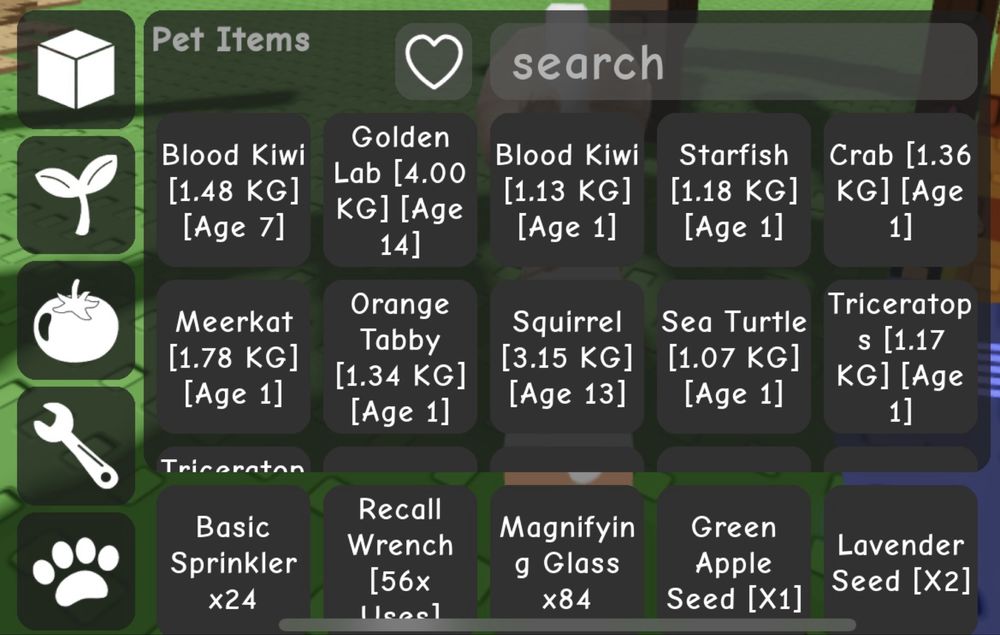Open the gear wrench tab

75,445
